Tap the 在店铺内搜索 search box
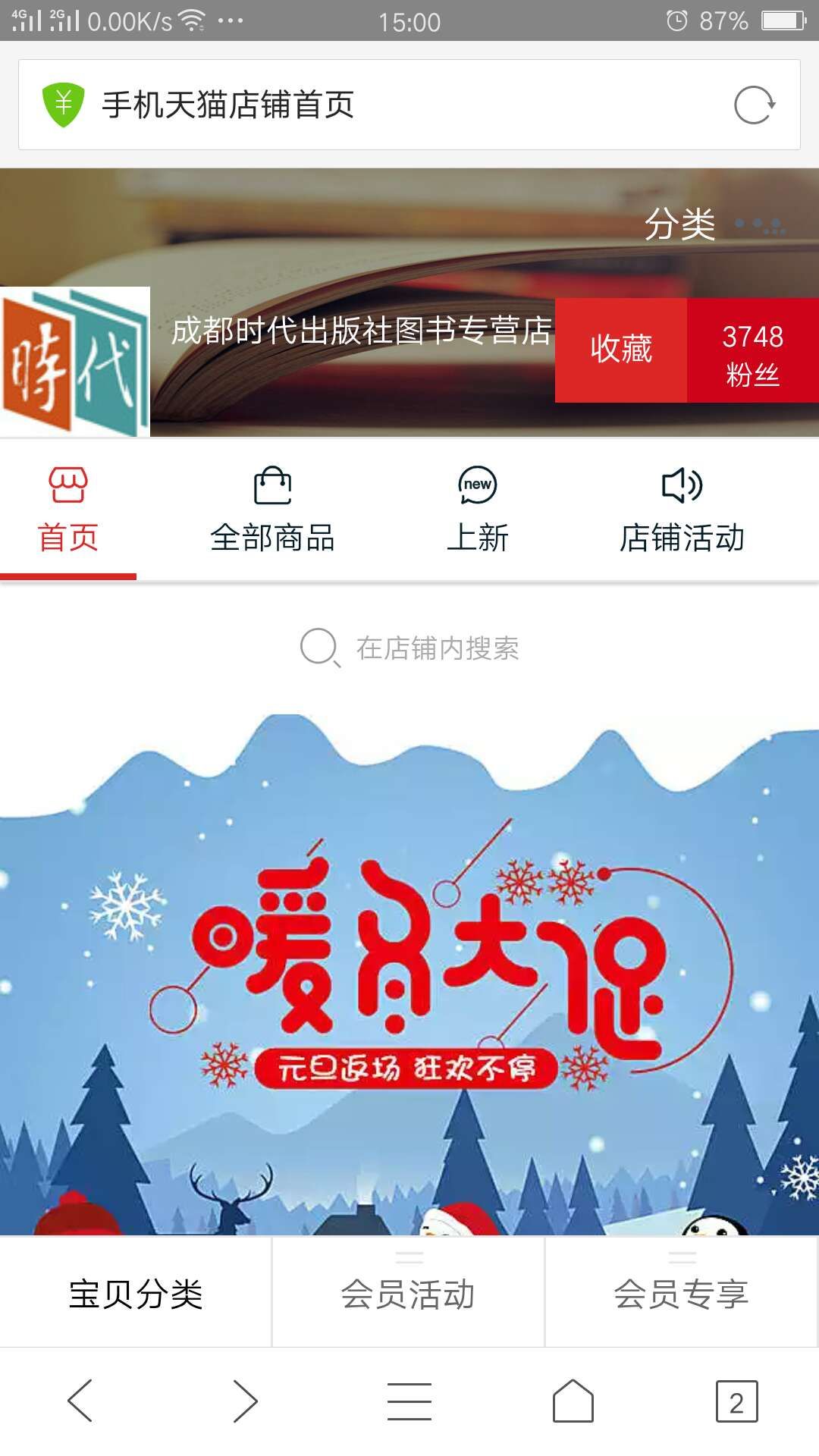The image size is (819, 1456). tap(409, 648)
